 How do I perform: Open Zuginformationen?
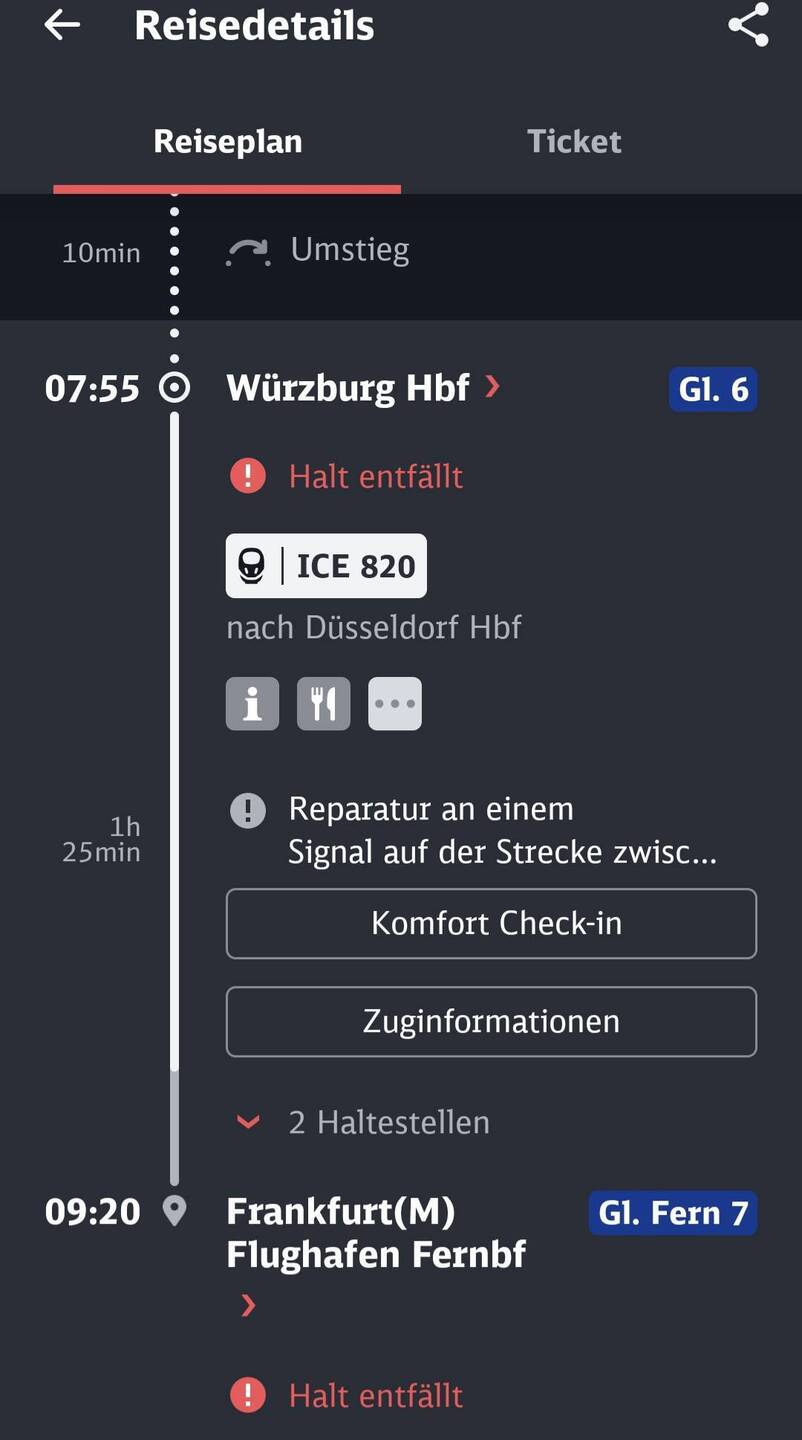pyautogui.click(x=491, y=1022)
